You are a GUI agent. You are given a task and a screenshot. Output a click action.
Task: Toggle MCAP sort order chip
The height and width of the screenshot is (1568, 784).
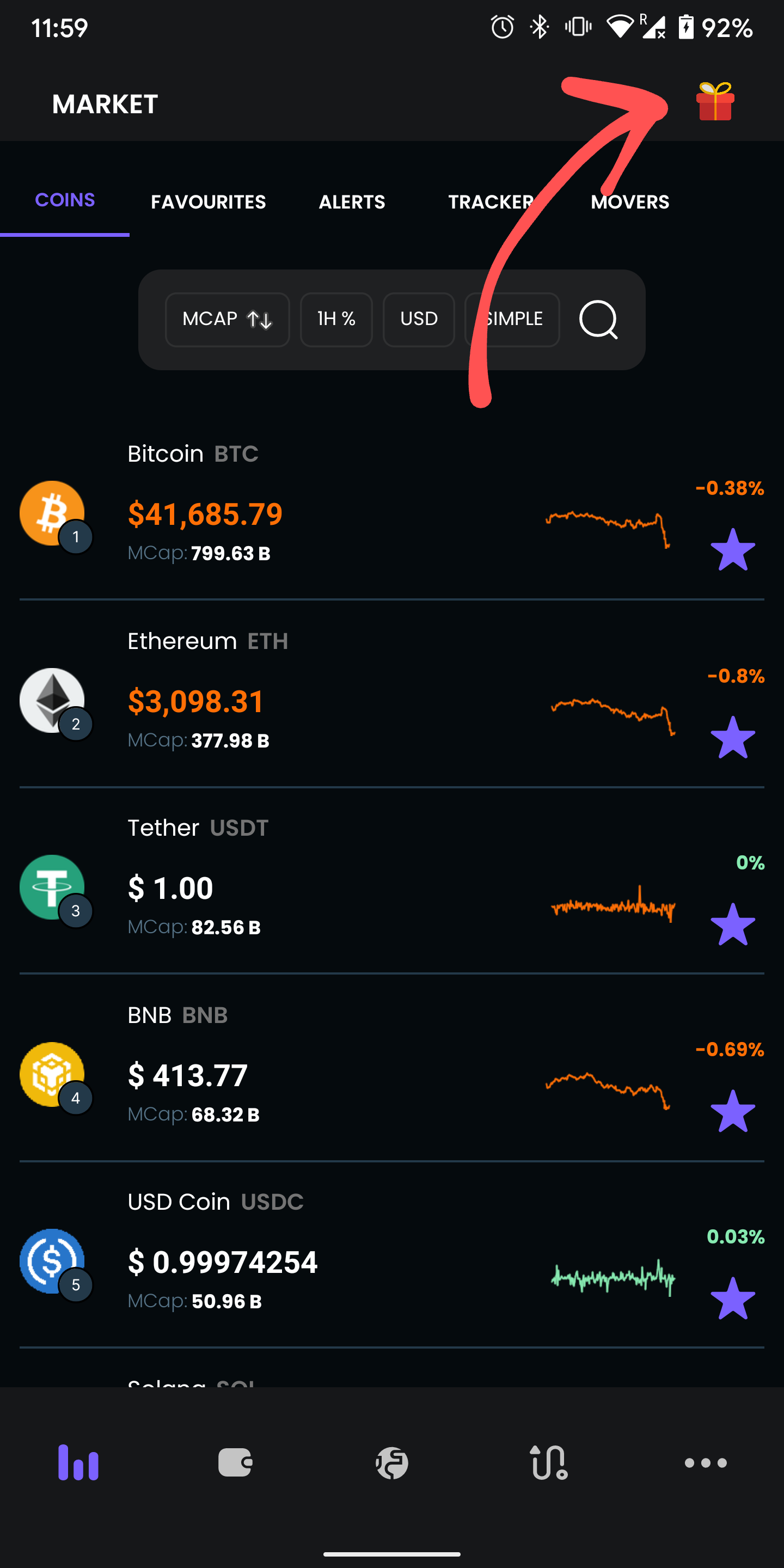point(228,320)
